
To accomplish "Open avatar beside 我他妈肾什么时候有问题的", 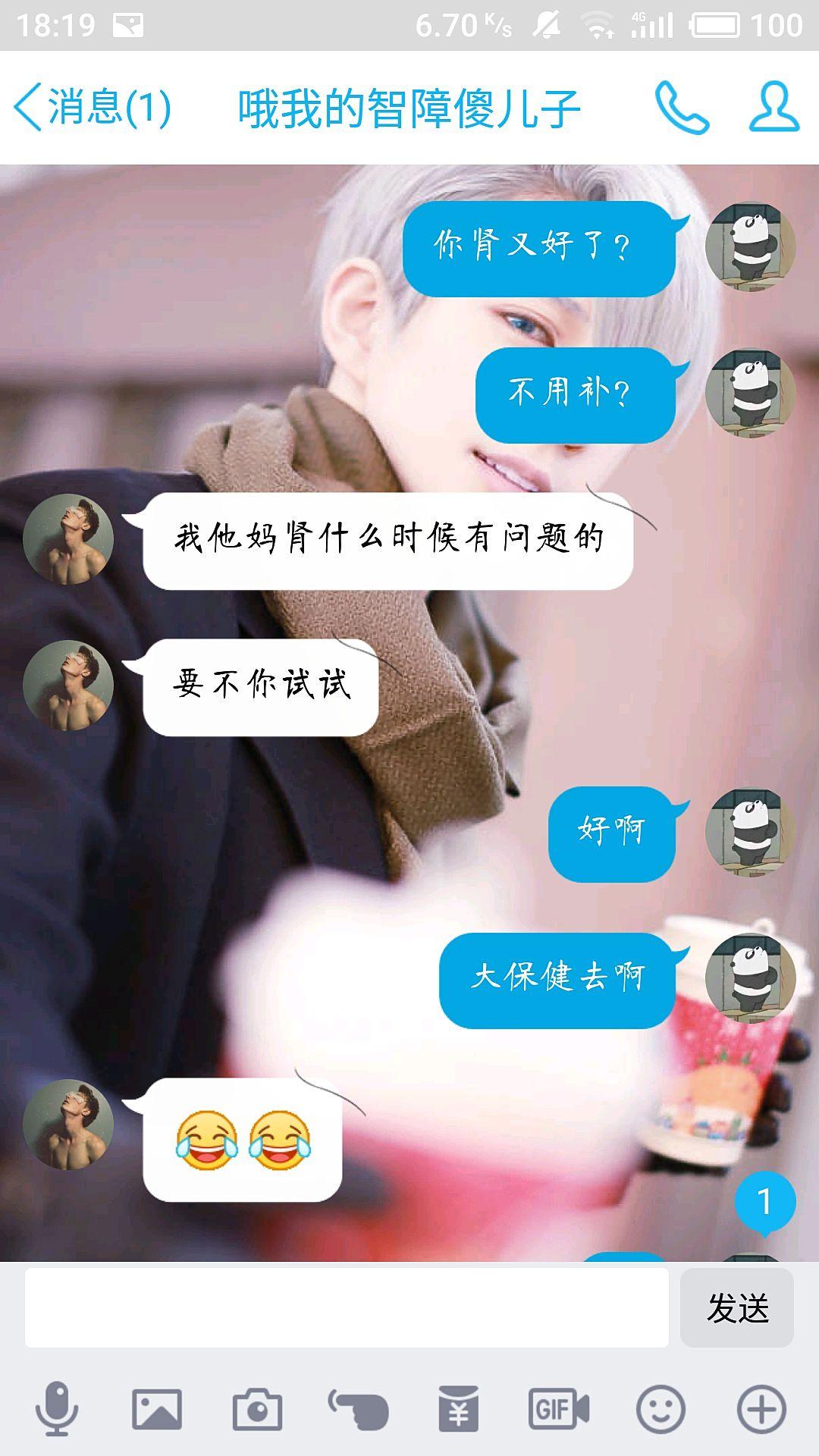I will (x=68, y=539).
